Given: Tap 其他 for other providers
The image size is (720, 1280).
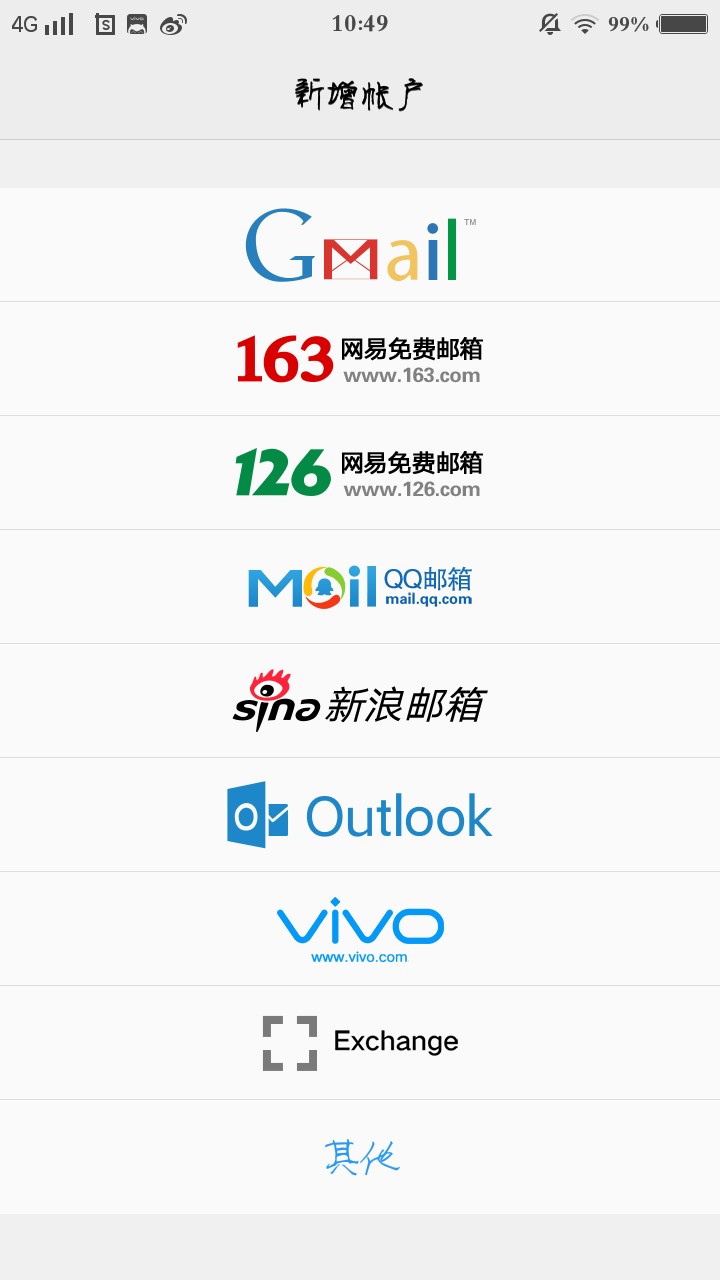Looking at the screenshot, I should click(x=360, y=1157).
